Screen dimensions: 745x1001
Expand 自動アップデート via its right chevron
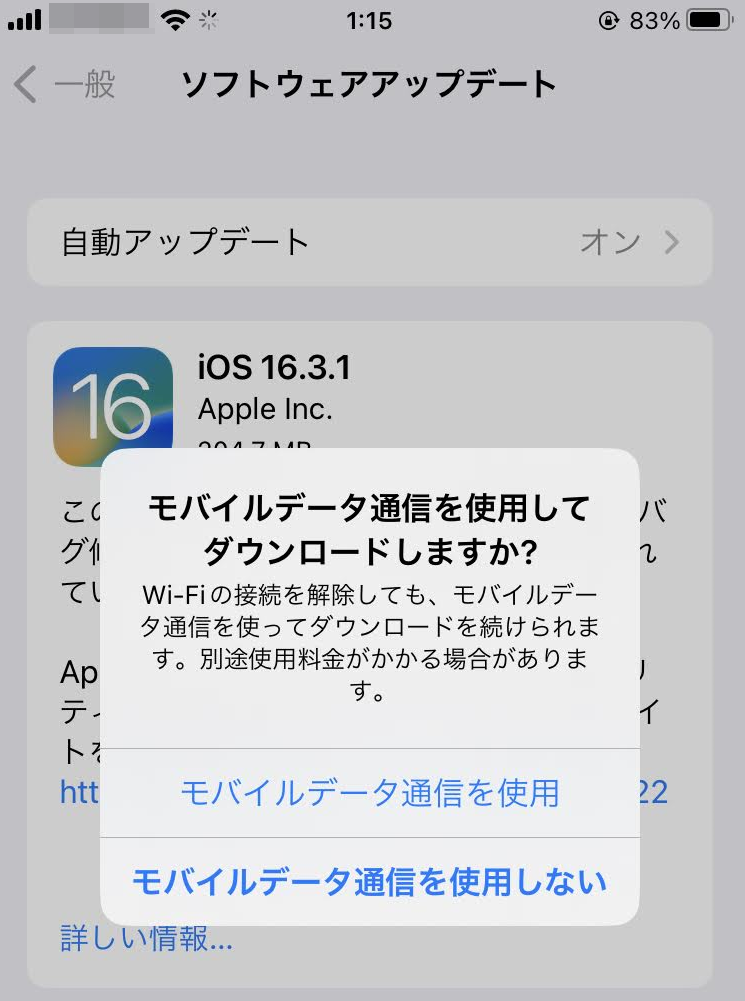[x=675, y=242]
